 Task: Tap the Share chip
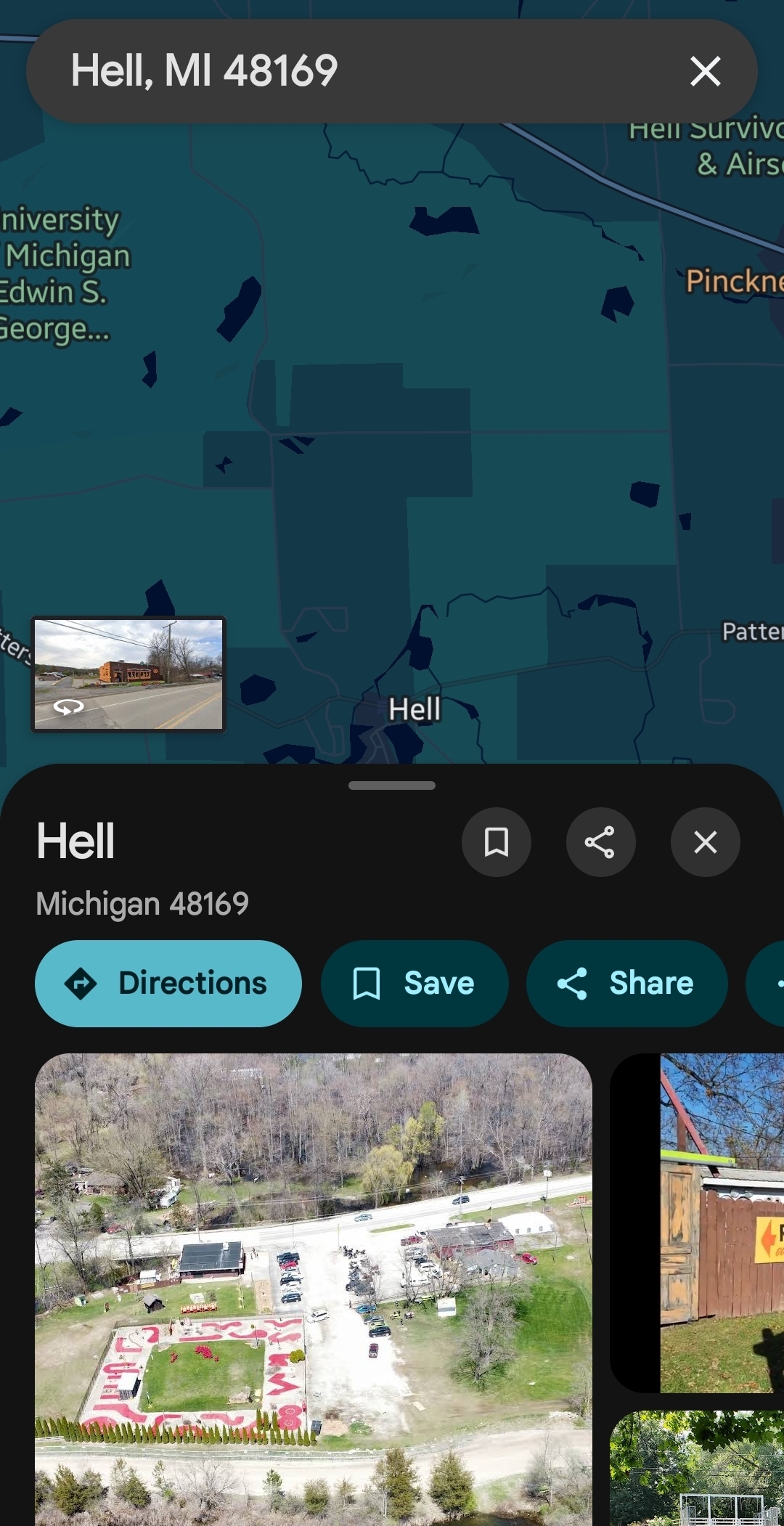pyautogui.click(x=626, y=983)
